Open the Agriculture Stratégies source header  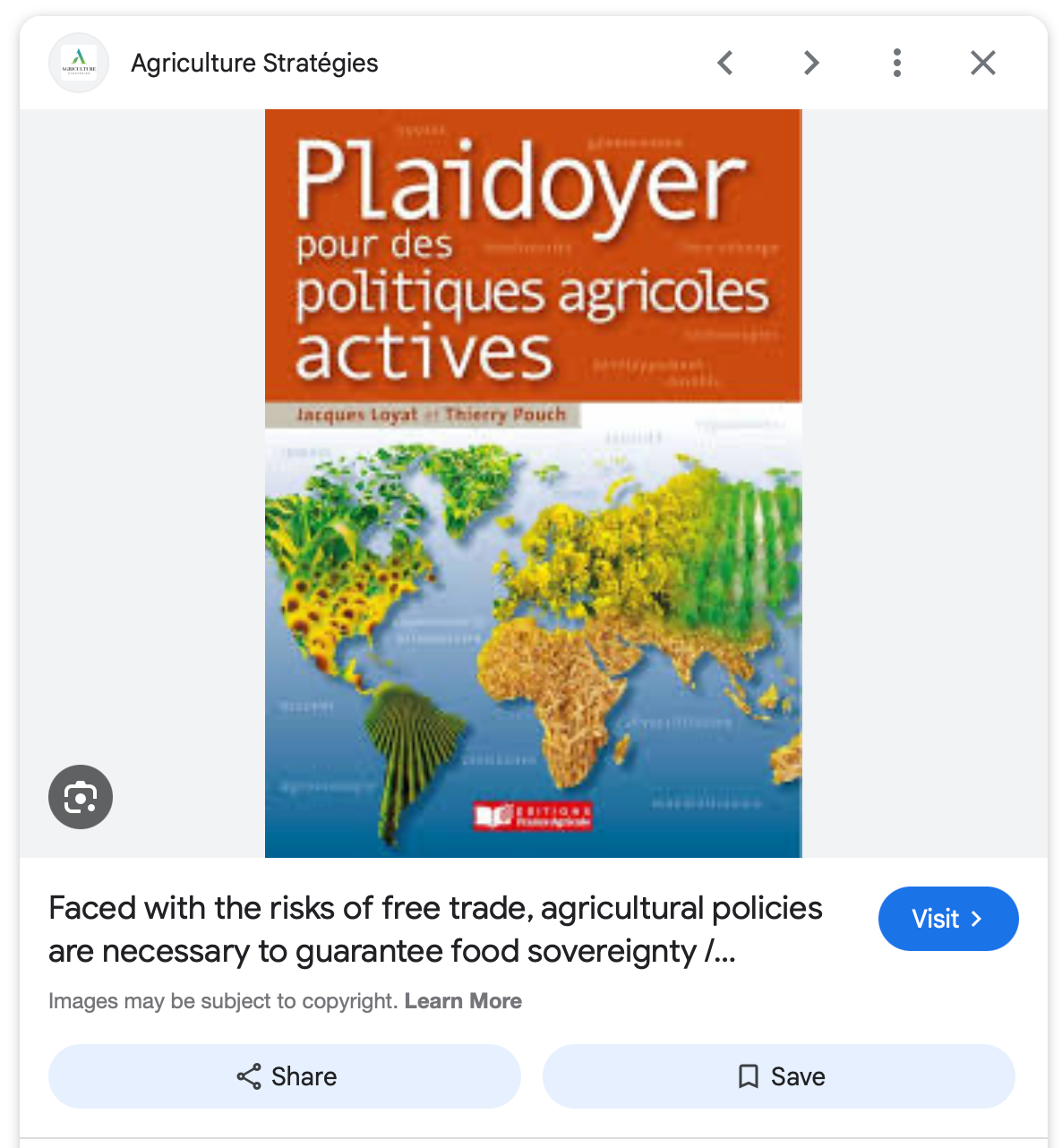254,63
